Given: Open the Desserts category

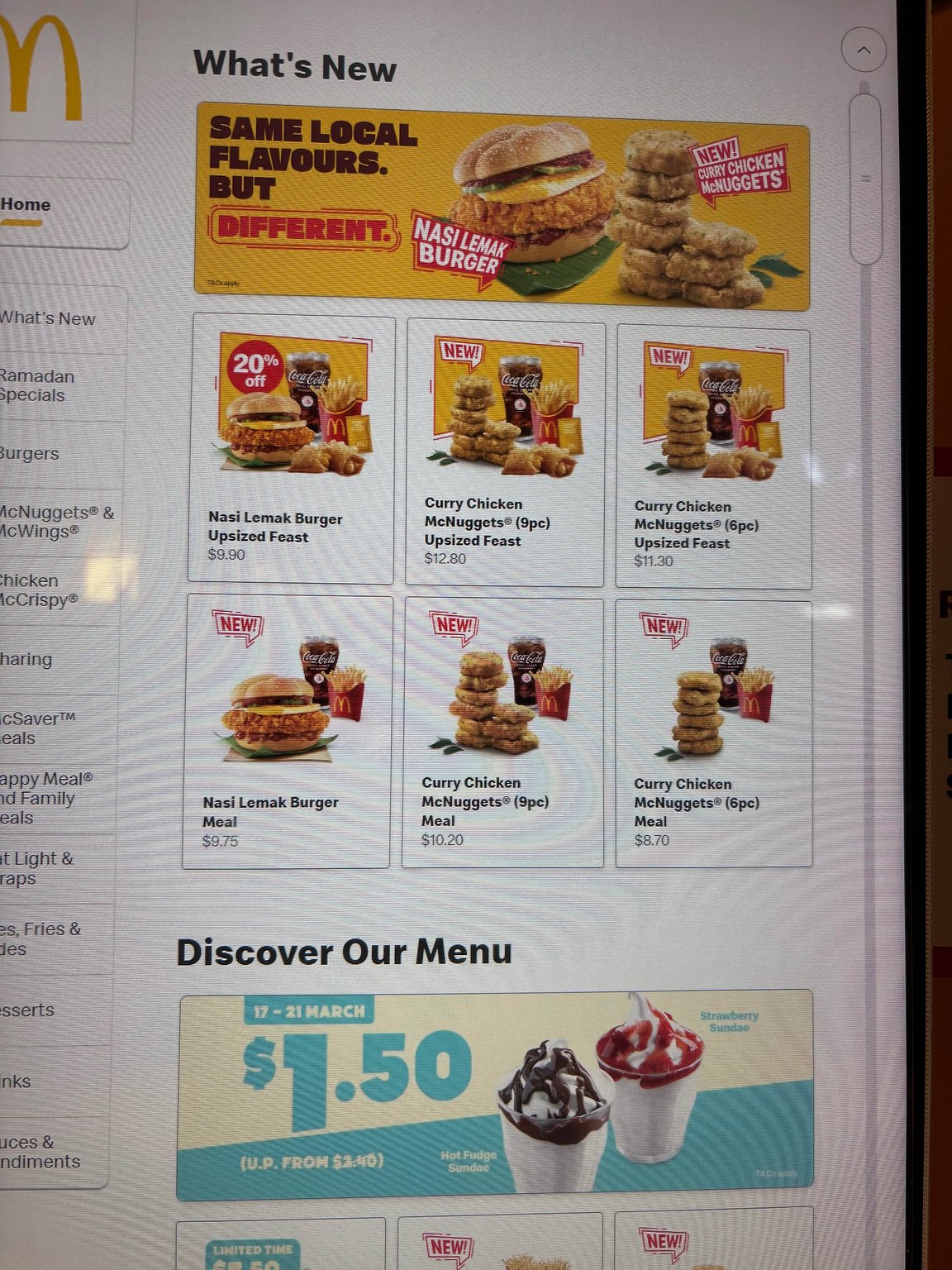Looking at the screenshot, I should [33, 1010].
